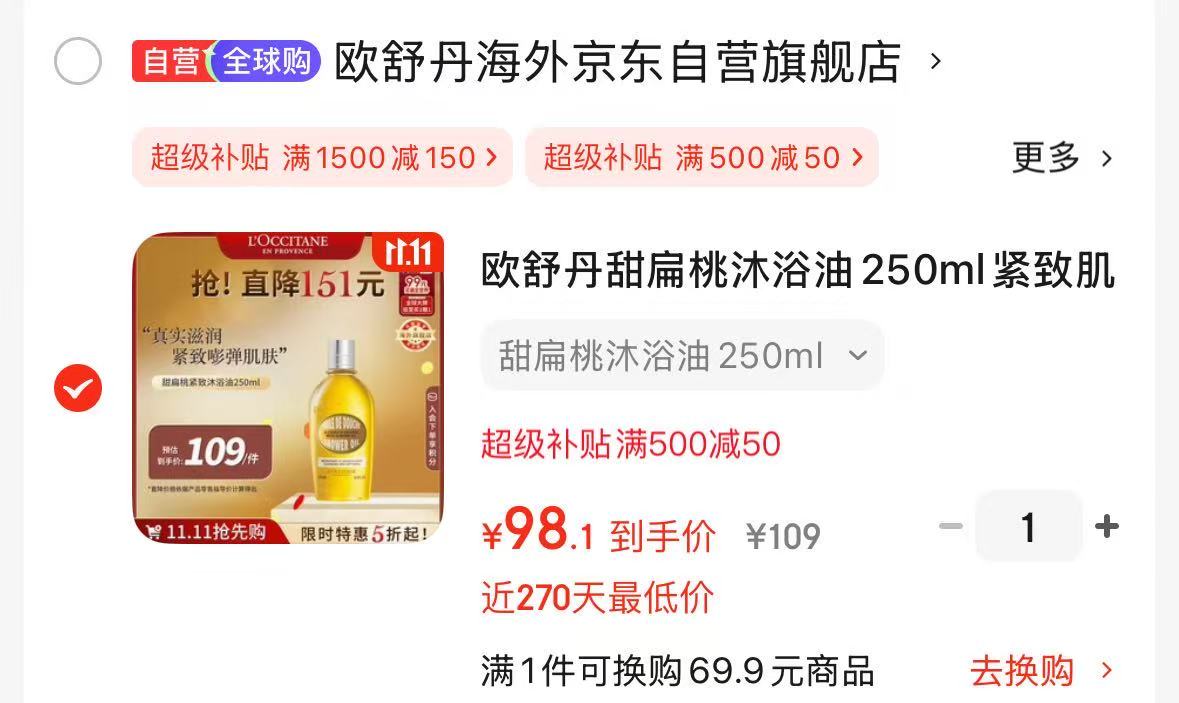This screenshot has height=703, width=1179.
Task: Expand the 甜扁桃沐浴油 250ml variant dropdown
Action: [682, 356]
